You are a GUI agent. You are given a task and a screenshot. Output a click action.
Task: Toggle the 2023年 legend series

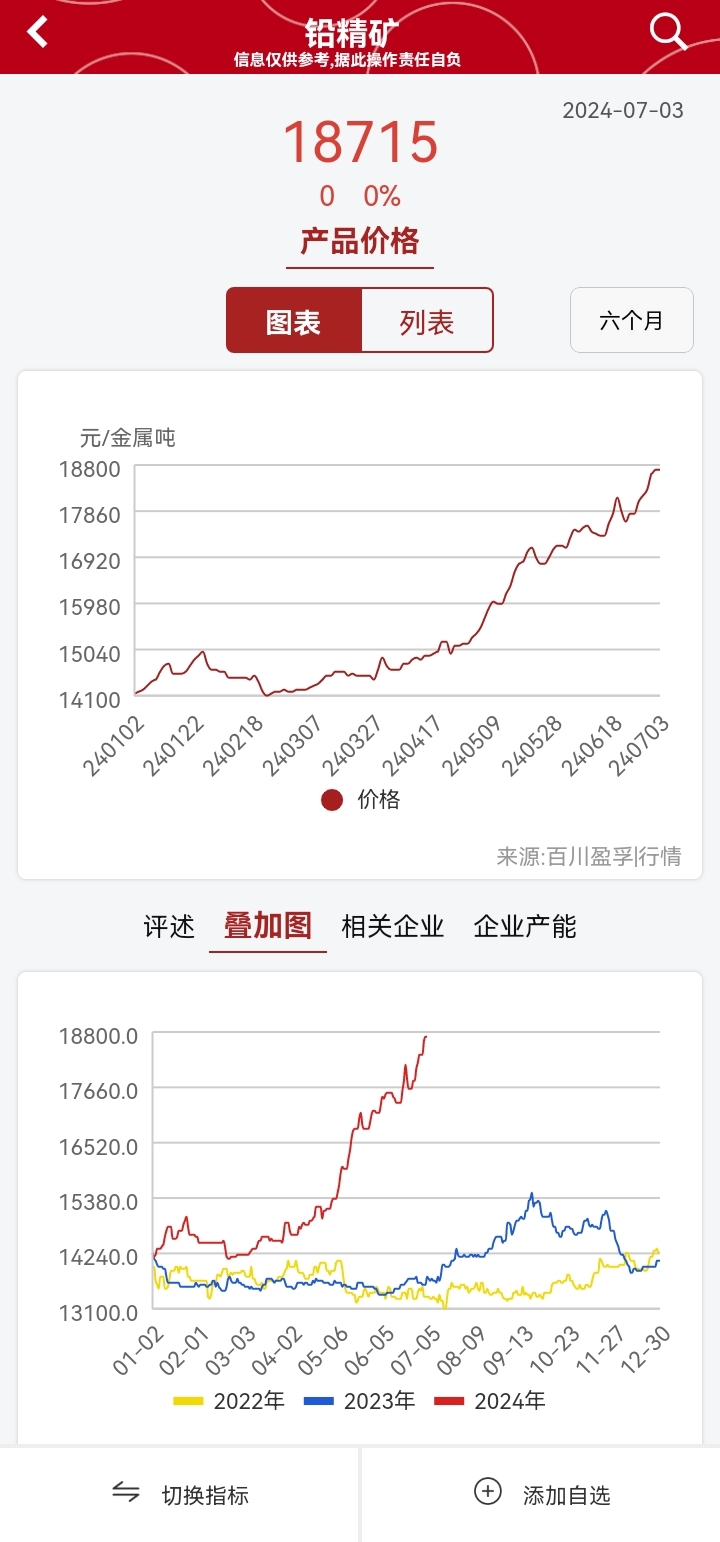tap(359, 1401)
